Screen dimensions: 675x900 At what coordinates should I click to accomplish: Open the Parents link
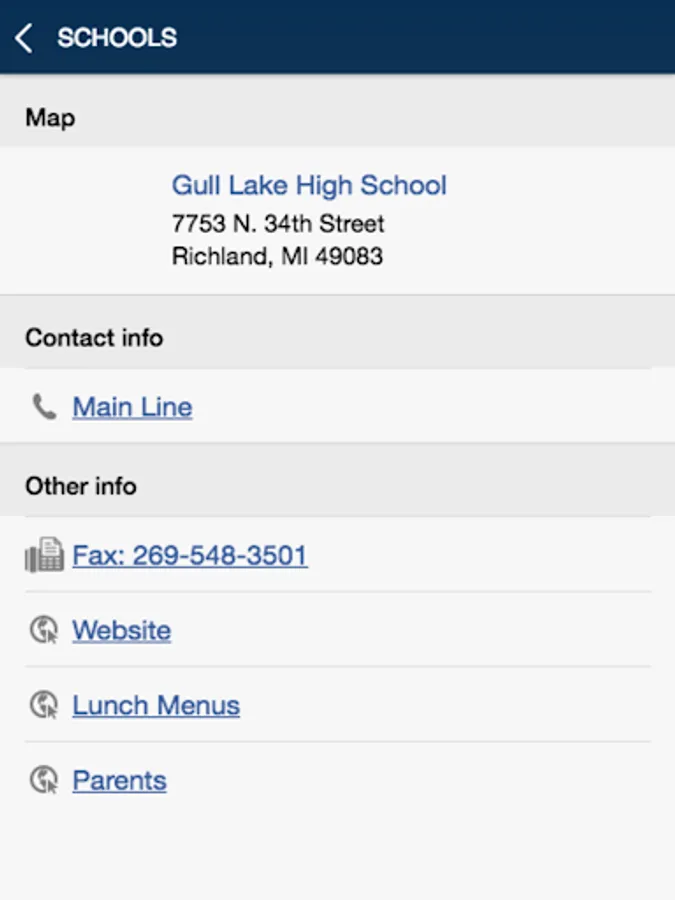(x=119, y=781)
